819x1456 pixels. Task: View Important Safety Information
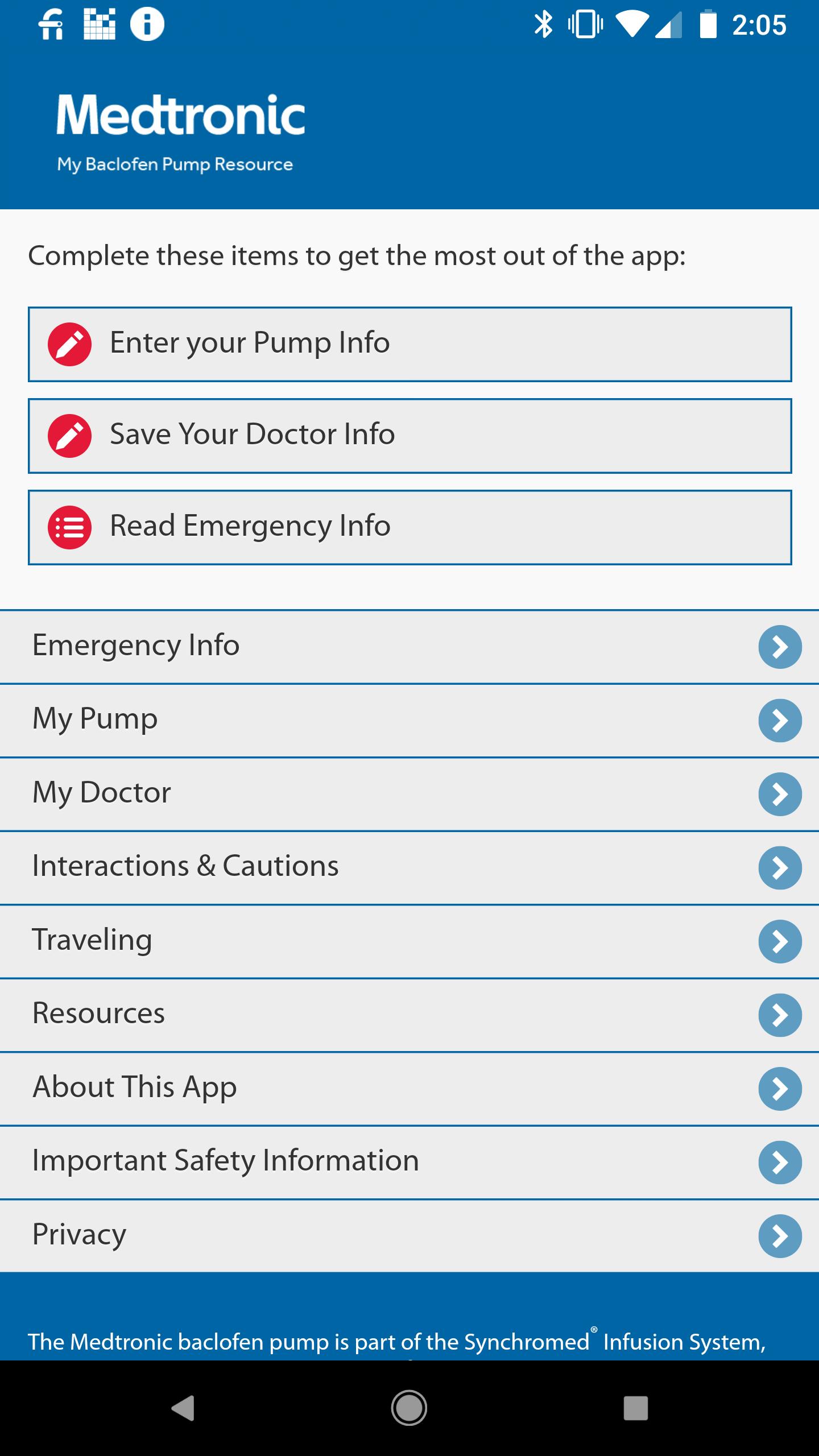409,1162
